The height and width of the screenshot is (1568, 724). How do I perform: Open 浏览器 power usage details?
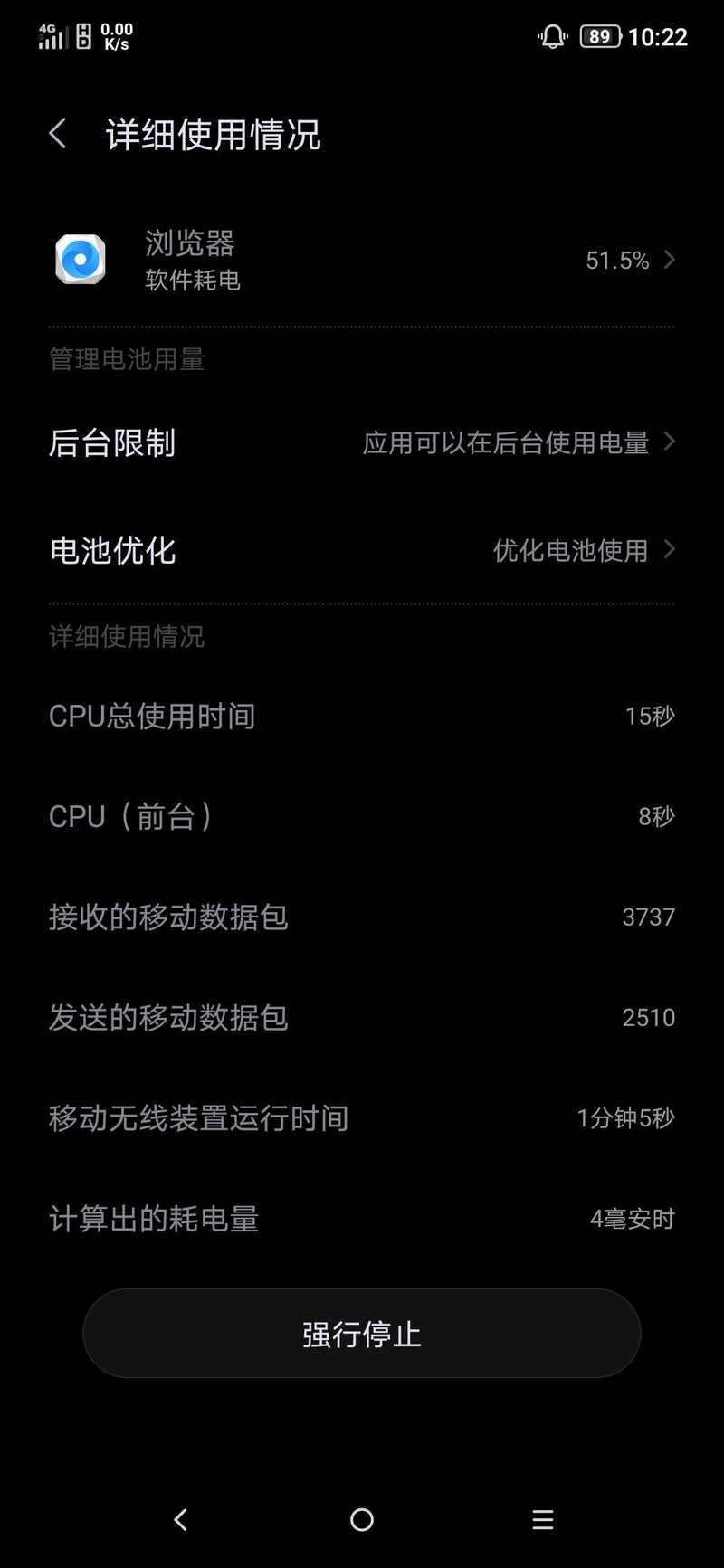(x=362, y=260)
